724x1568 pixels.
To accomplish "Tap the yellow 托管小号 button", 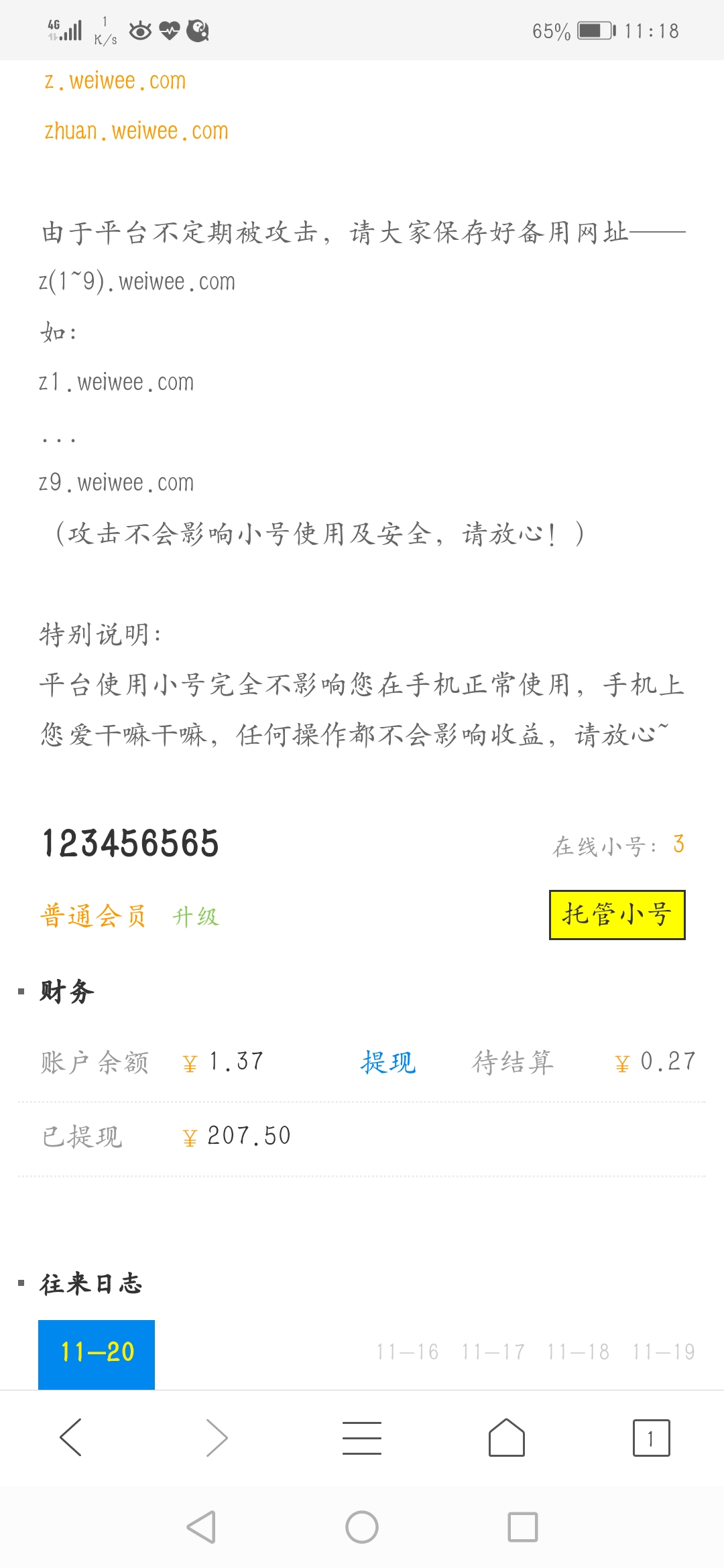I will [x=617, y=915].
